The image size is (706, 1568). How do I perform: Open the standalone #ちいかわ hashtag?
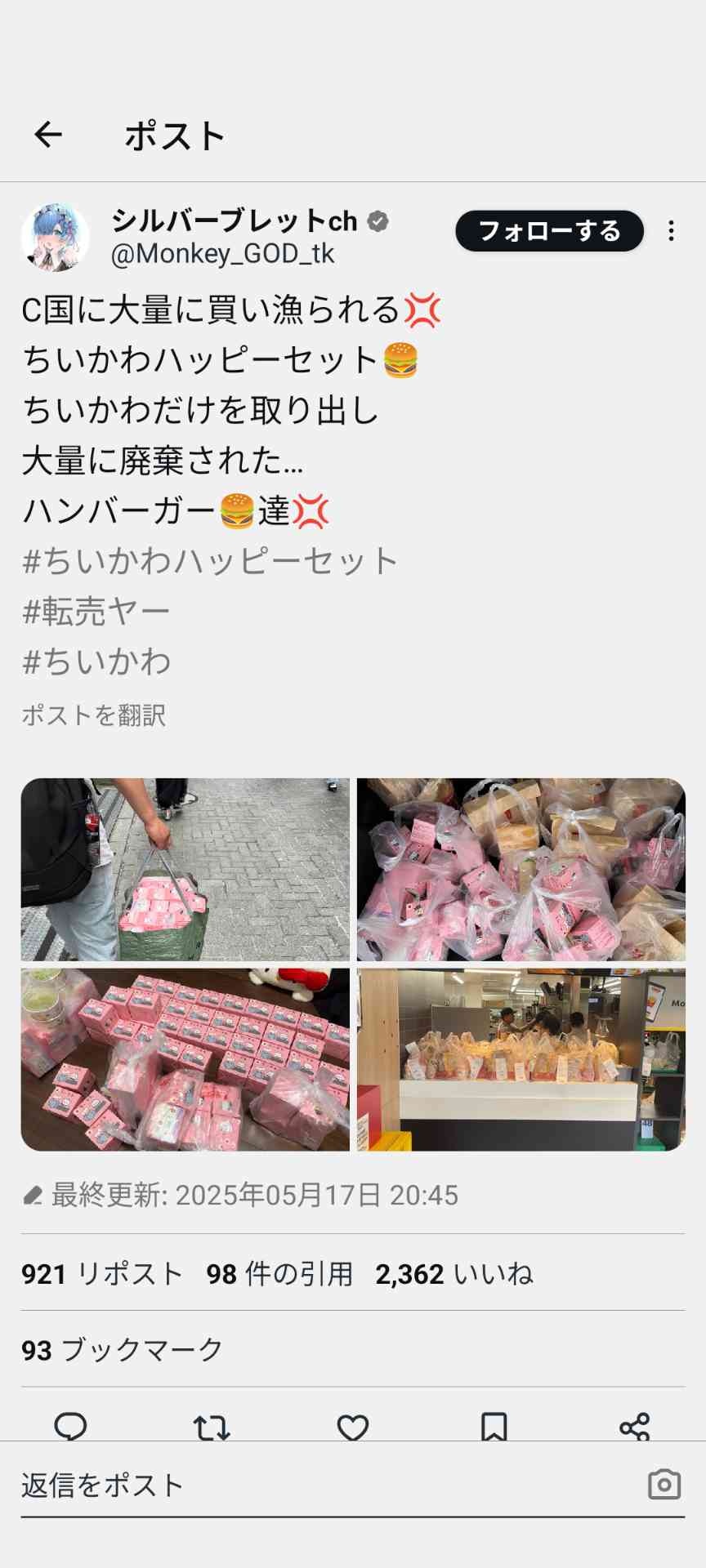pyautogui.click(x=96, y=661)
